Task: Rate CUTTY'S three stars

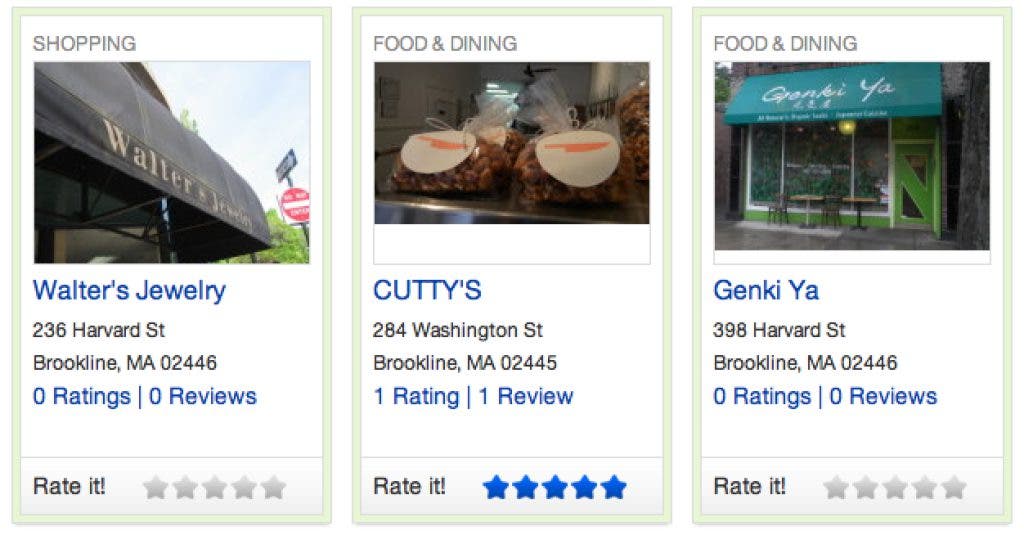Action: tap(554, 488)
